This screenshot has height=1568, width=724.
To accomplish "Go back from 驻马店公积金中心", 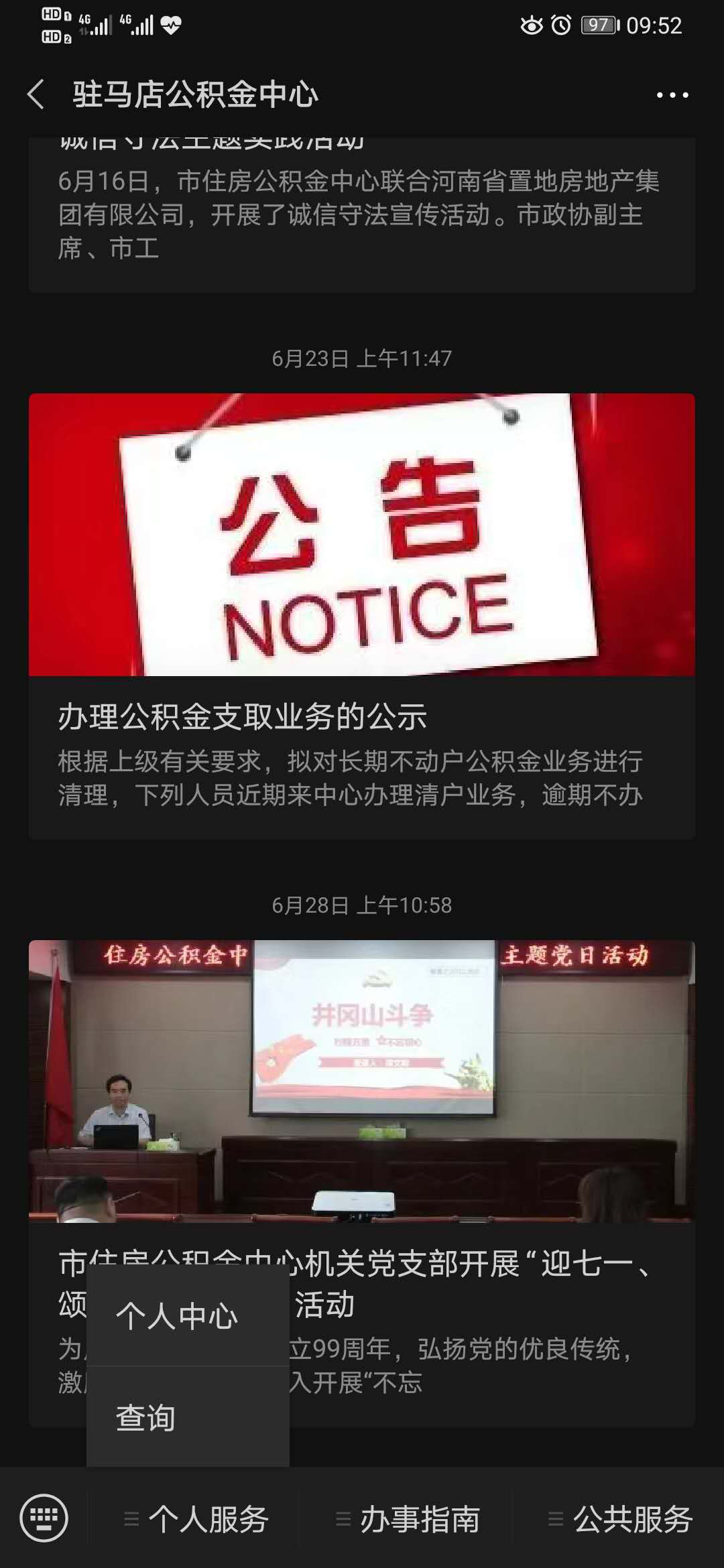I will [x=36, y=94].
